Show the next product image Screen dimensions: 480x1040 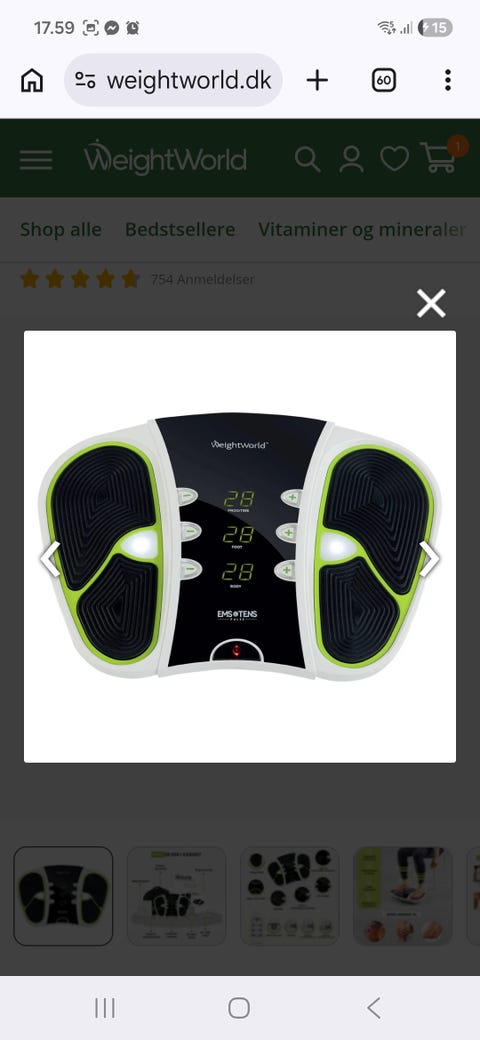click(429, 559)
